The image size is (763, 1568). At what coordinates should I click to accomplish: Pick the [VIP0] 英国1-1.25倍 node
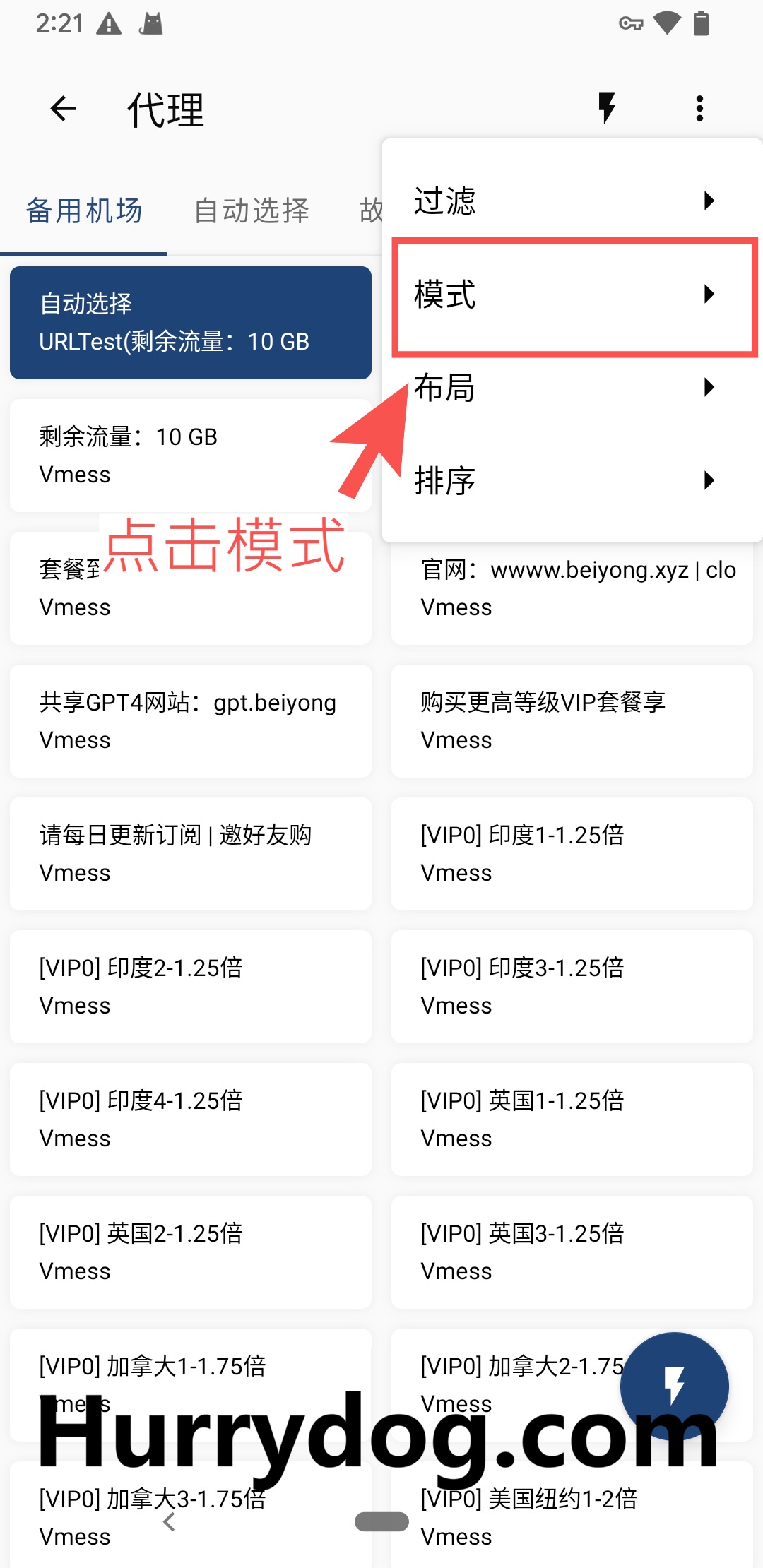click(x=572, y=1119)
